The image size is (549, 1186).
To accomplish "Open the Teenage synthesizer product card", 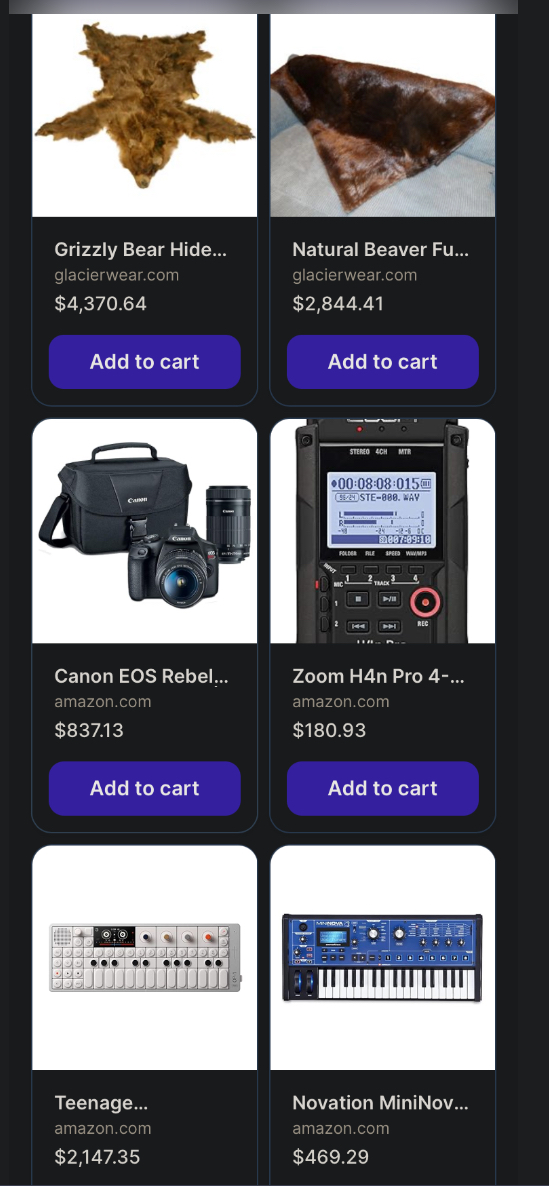I will click(x=144, y=1015).
